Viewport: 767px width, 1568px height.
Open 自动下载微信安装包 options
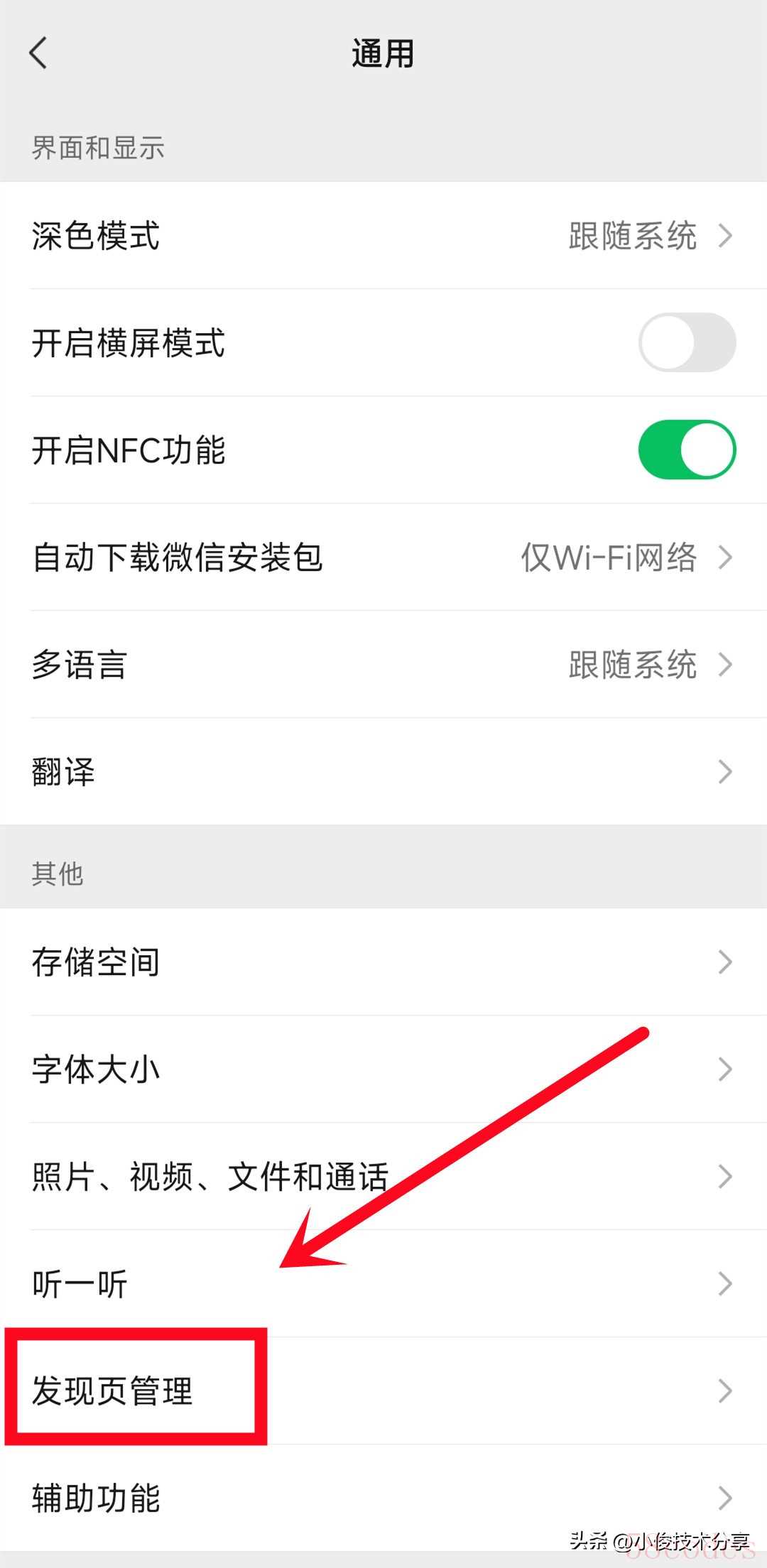383,557
